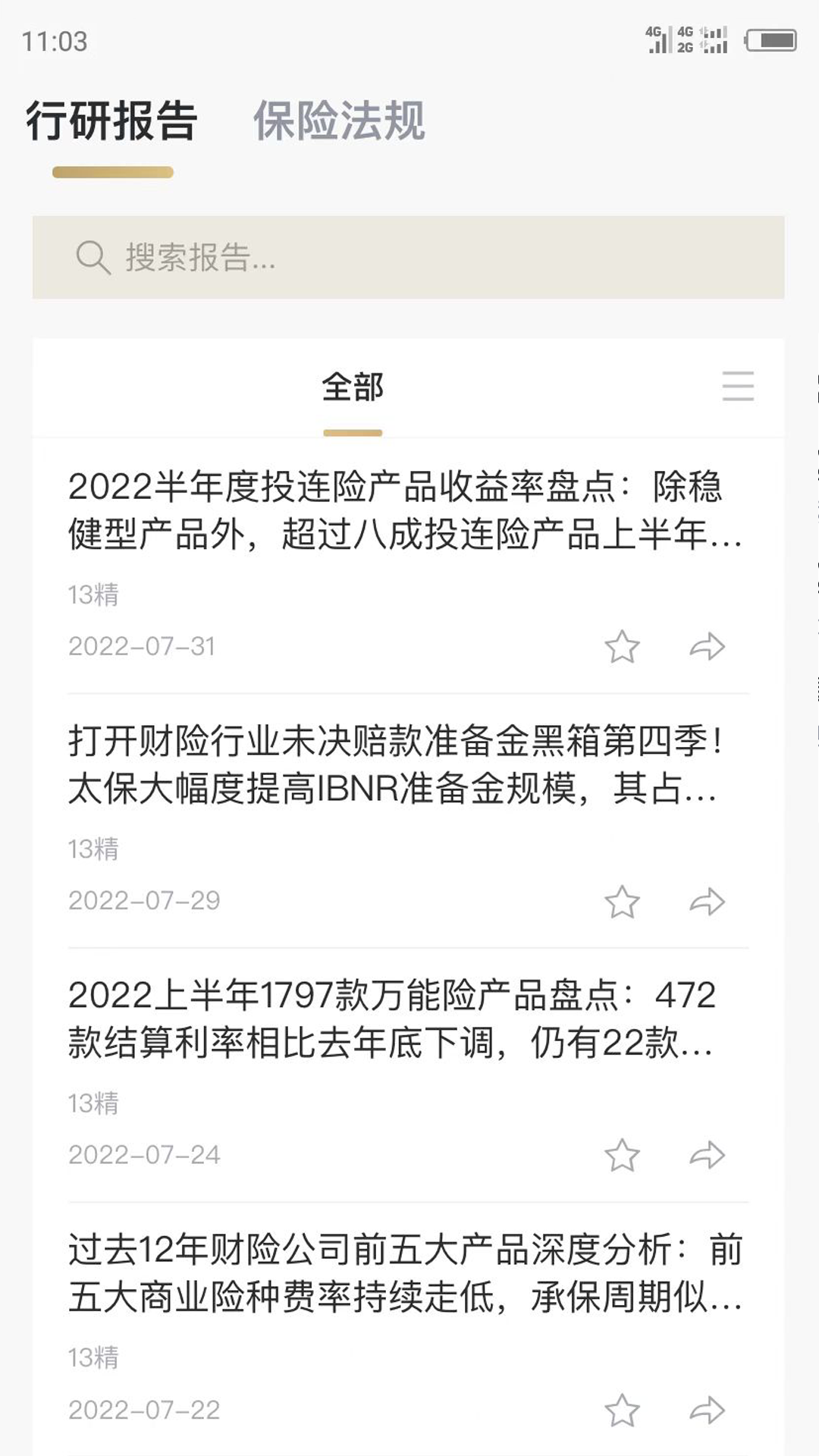Bookmark the report dated 2022-07-24
Image resolution: width=819 pixels, height=1456 pixels.
pos(622,1156)
